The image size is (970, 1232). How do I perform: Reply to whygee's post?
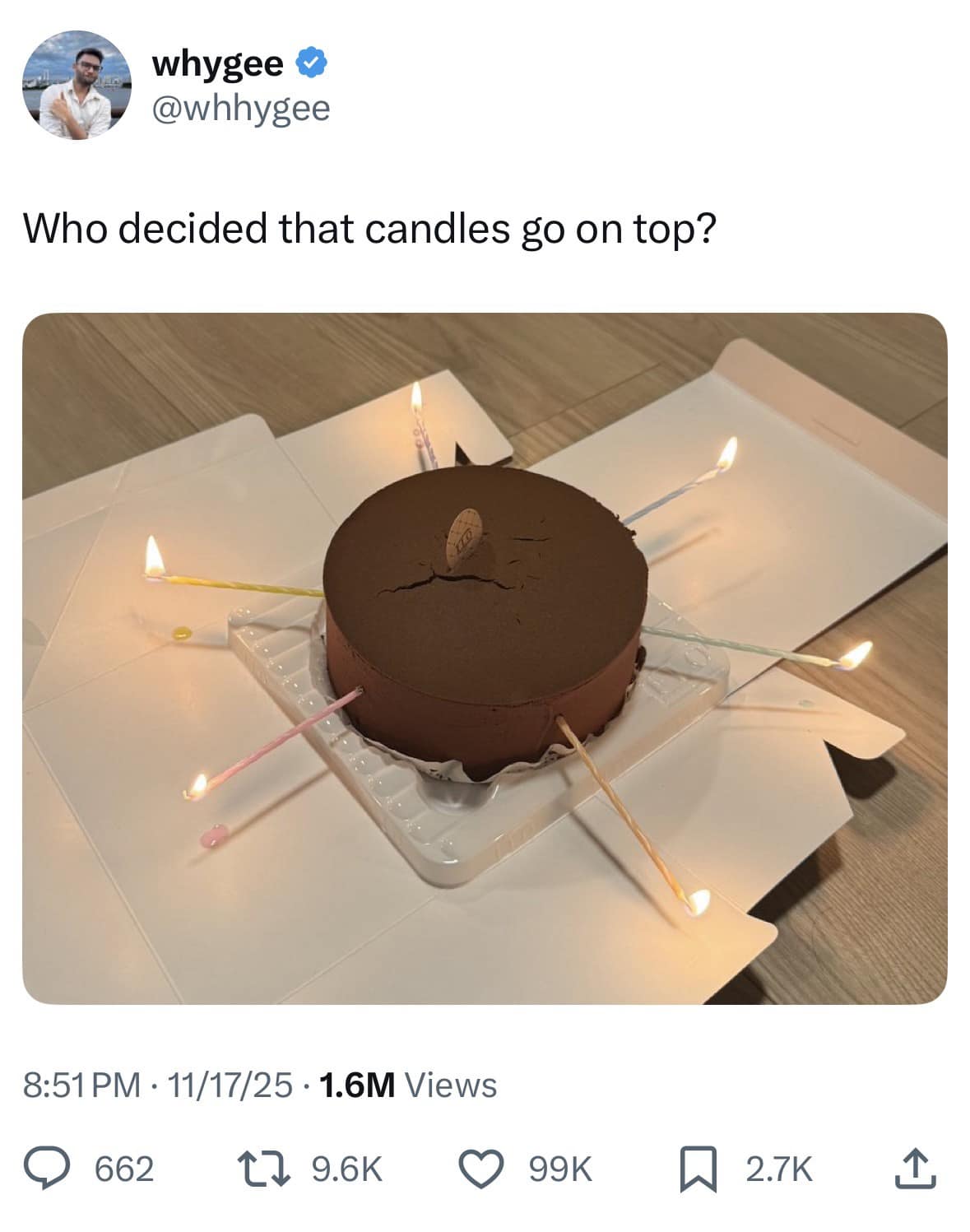coord(49,1169)
